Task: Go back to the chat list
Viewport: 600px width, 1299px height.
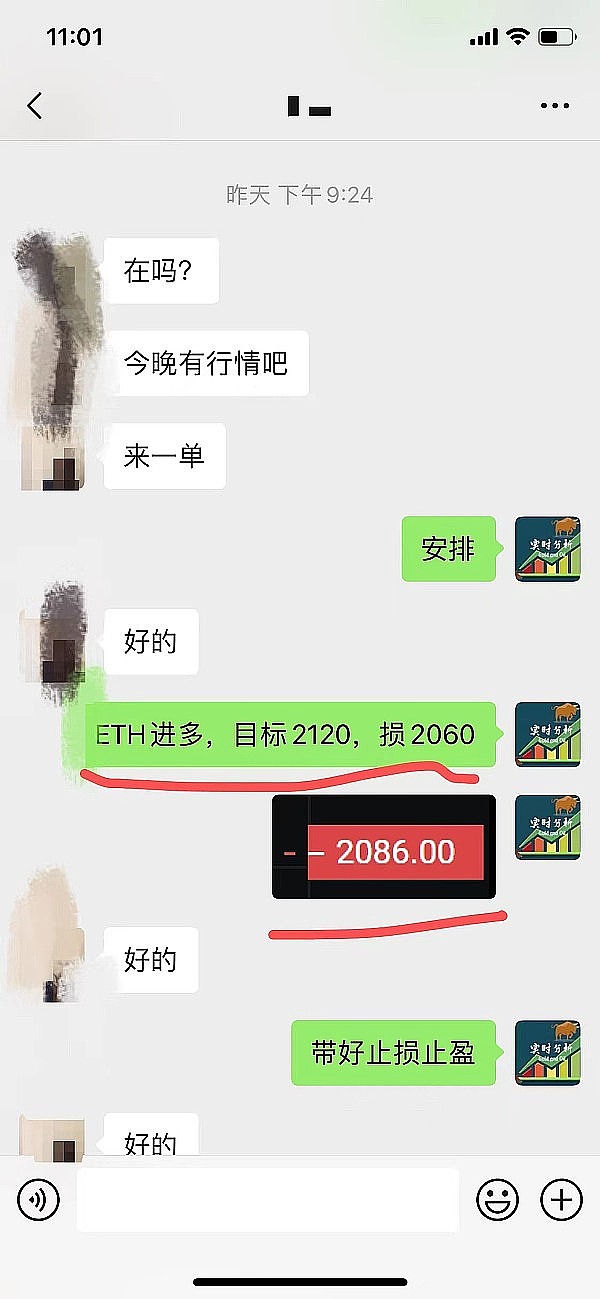Action: 35,106
